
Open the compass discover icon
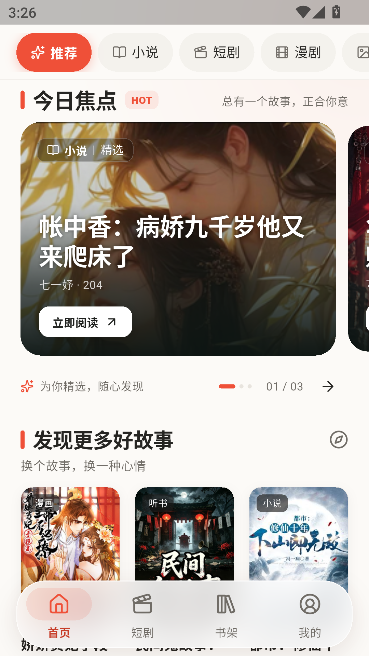point(338,440)
